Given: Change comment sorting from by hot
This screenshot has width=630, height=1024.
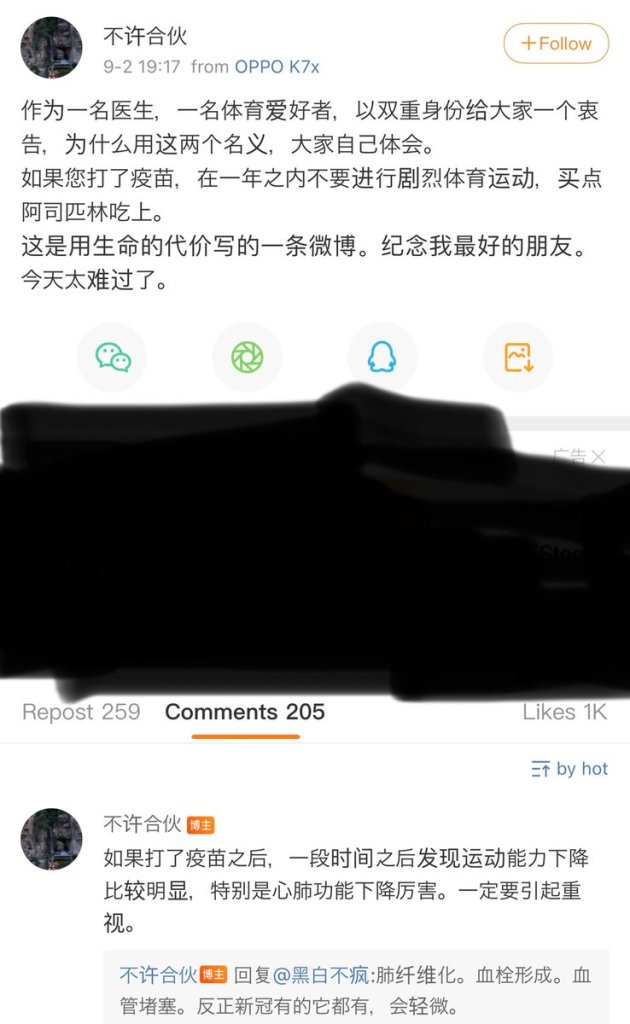Looking at the screenshot, I should [x=569, y=769].
